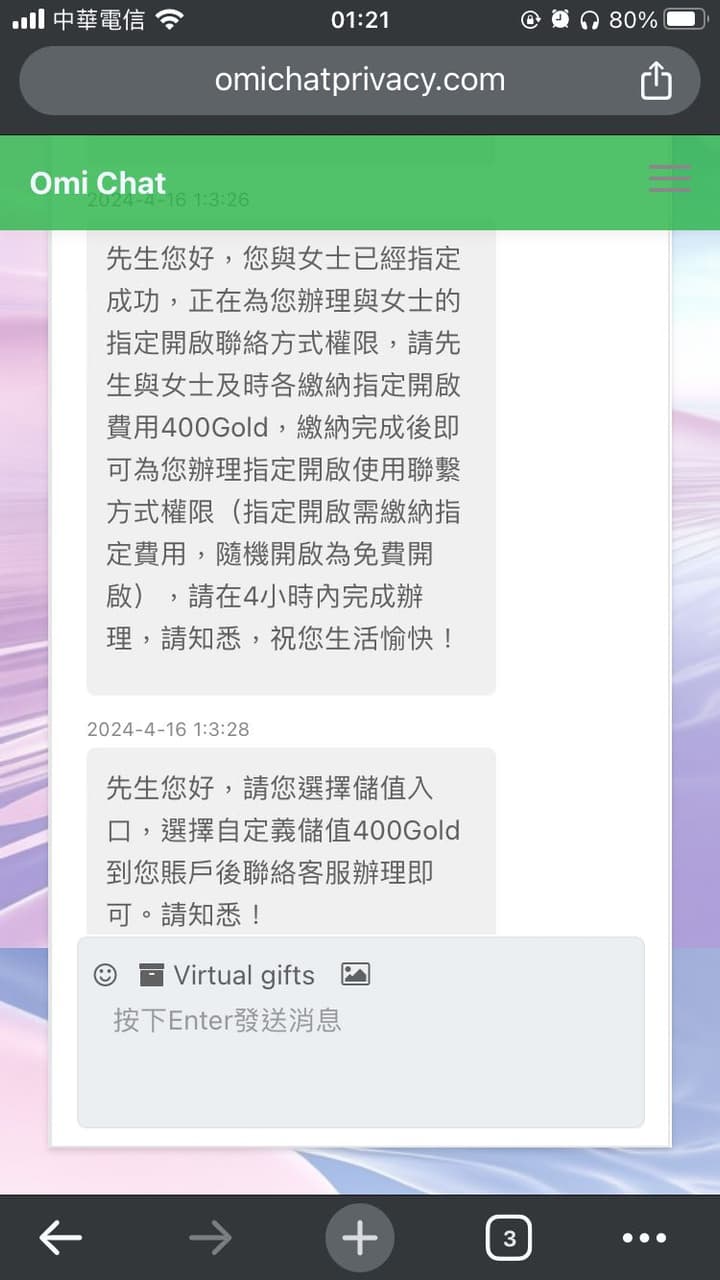Open the Omi Chat hamburger menu
The image size is (720, 1280).
(668, 178)
